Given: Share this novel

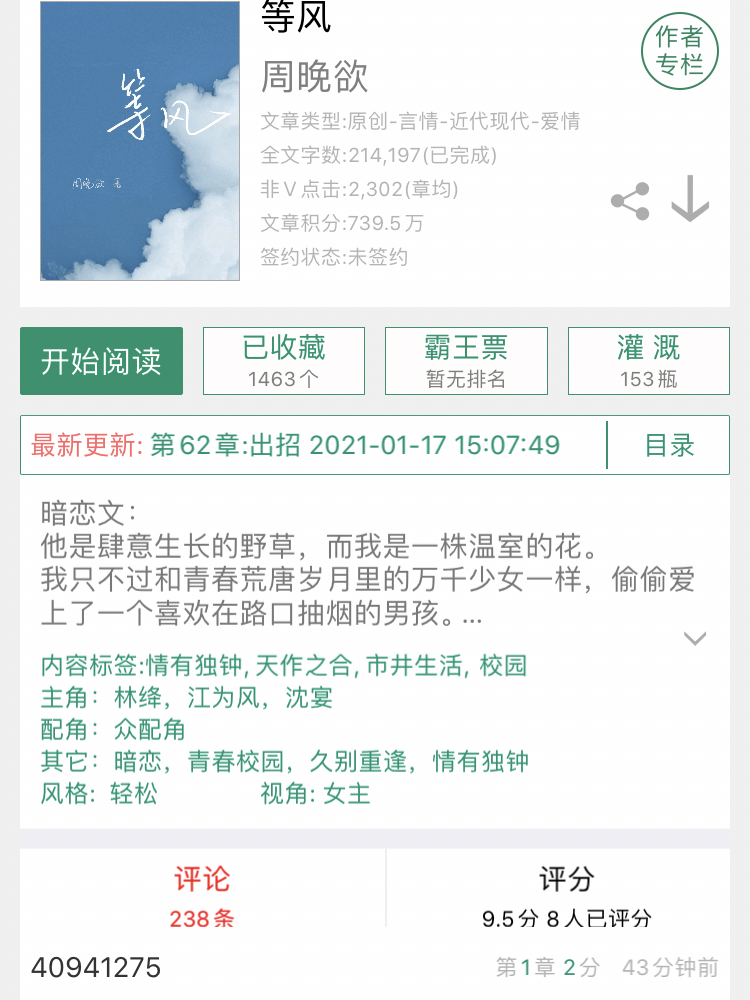Looking at the screenshot, I should 630,202.
